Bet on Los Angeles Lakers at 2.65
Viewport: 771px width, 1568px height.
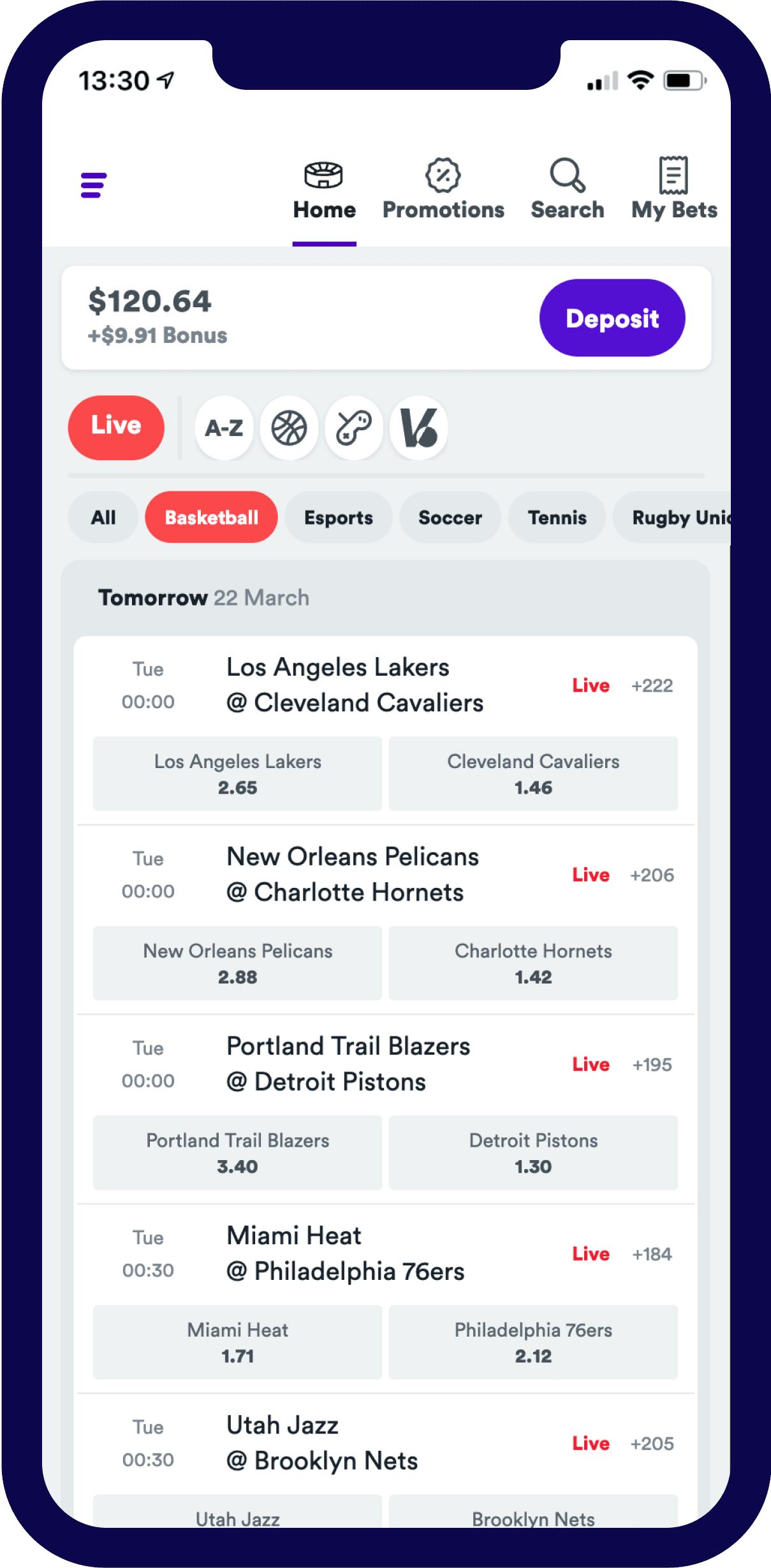(x=237, y=774)
